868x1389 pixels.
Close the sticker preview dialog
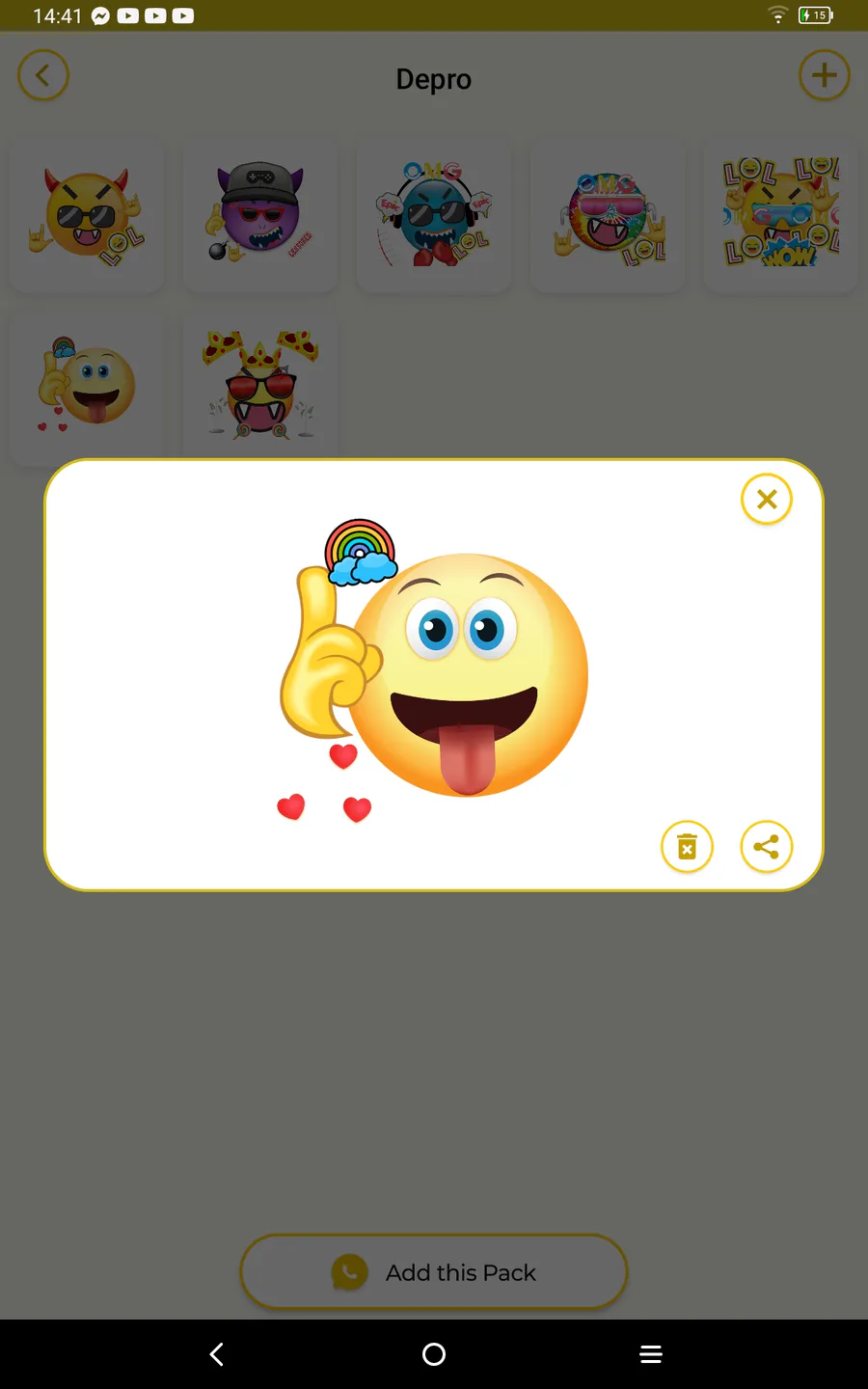767,500
